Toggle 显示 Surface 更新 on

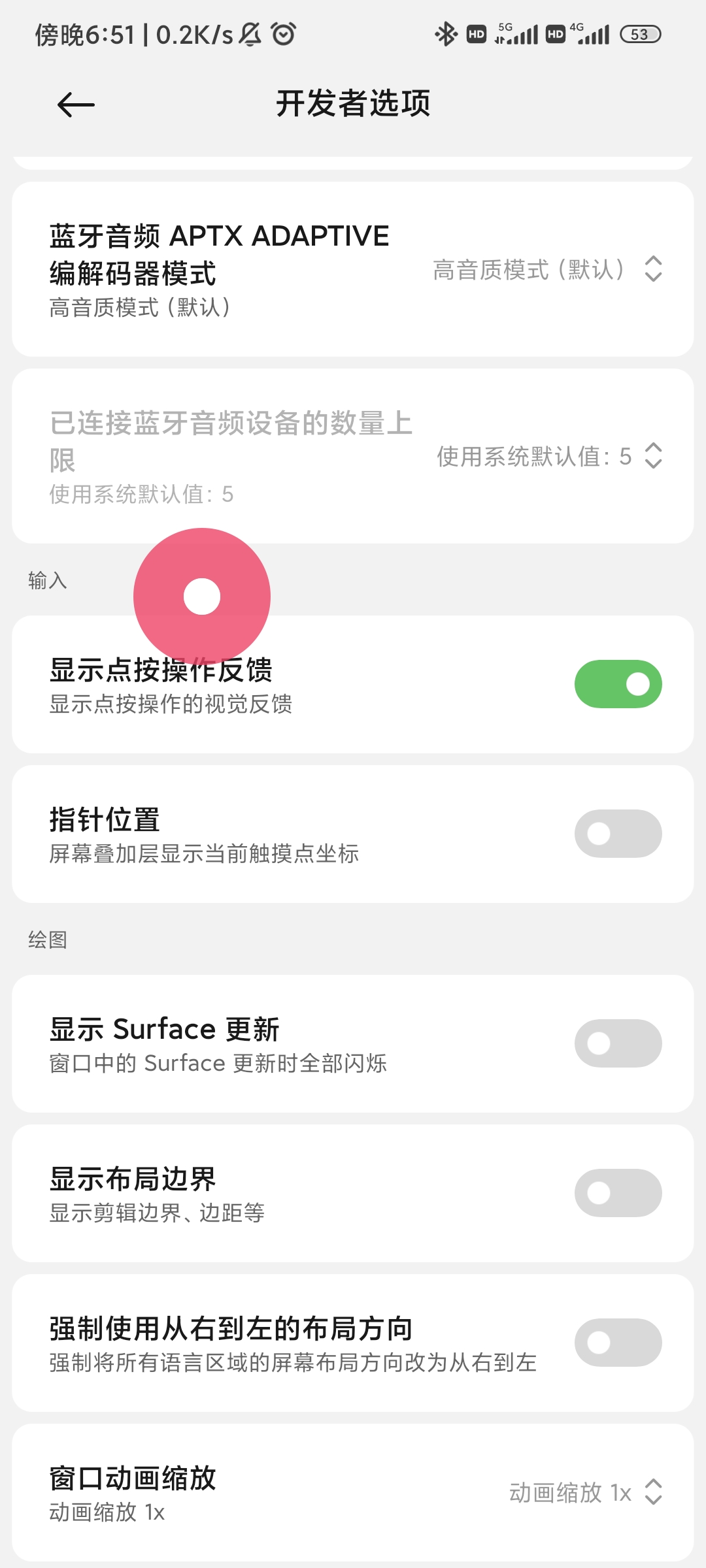pyautogui.click(x=618, y=1043)
